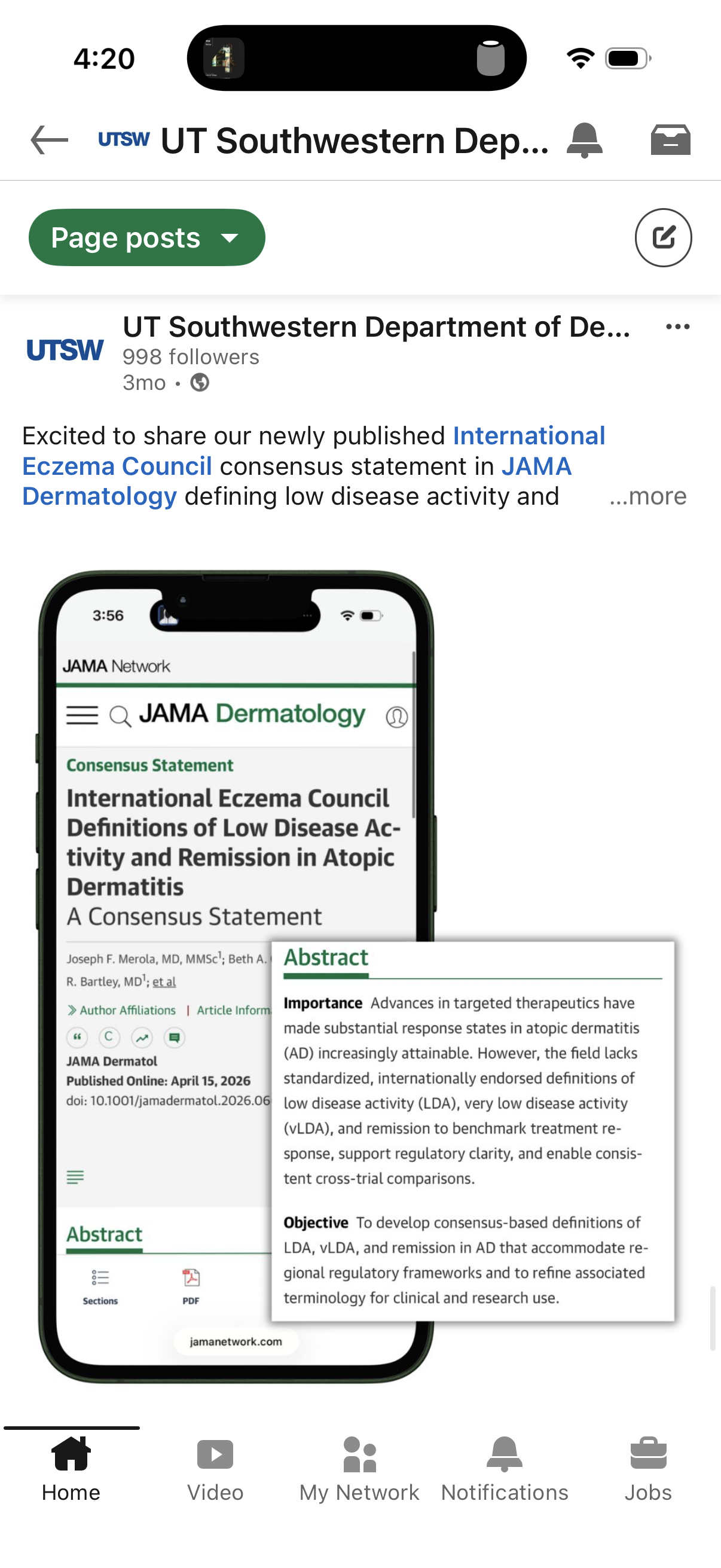Open the inbox tray icon
This screenshot has height=1568, width=721.
point(671,140)
